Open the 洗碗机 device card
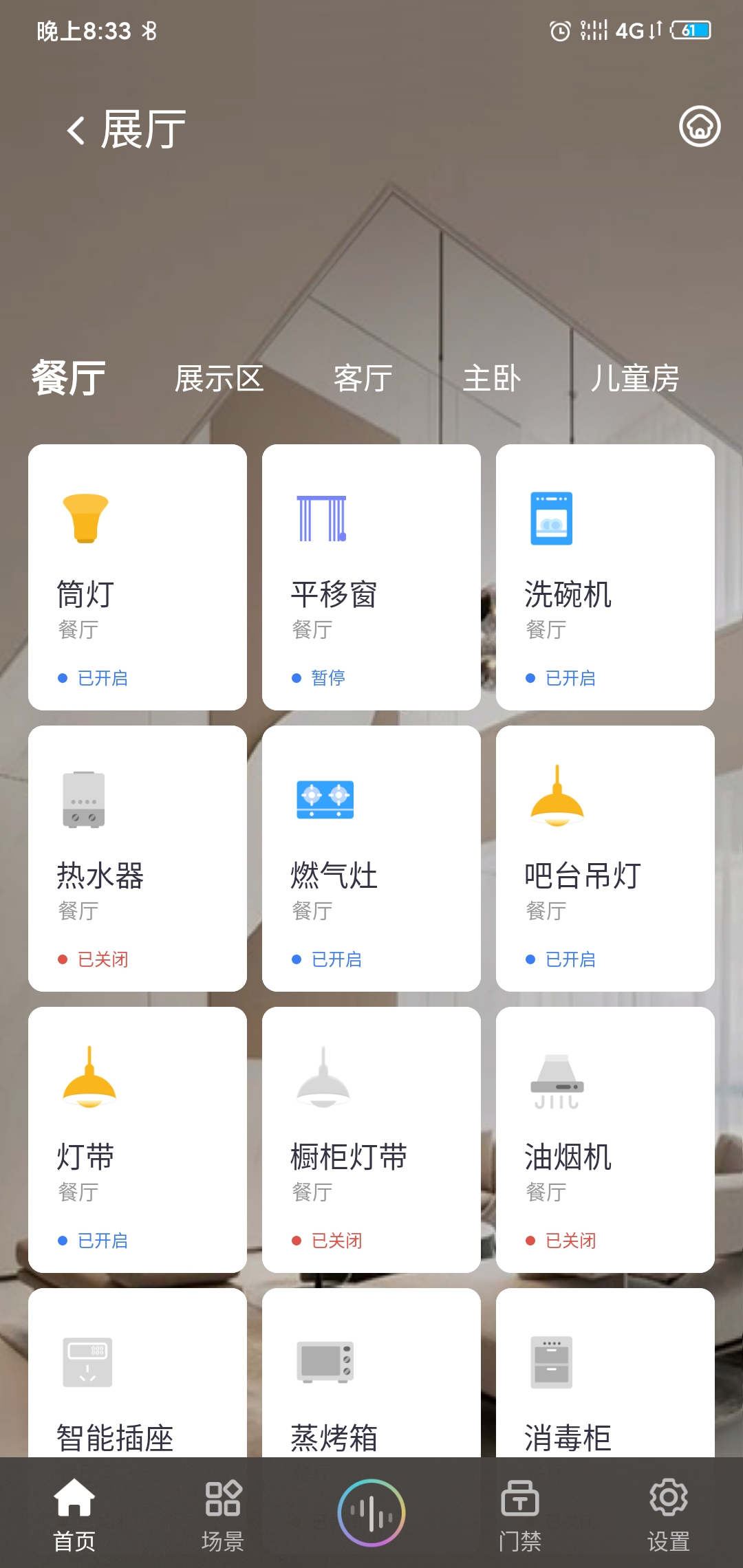 (x=605, y=577)
